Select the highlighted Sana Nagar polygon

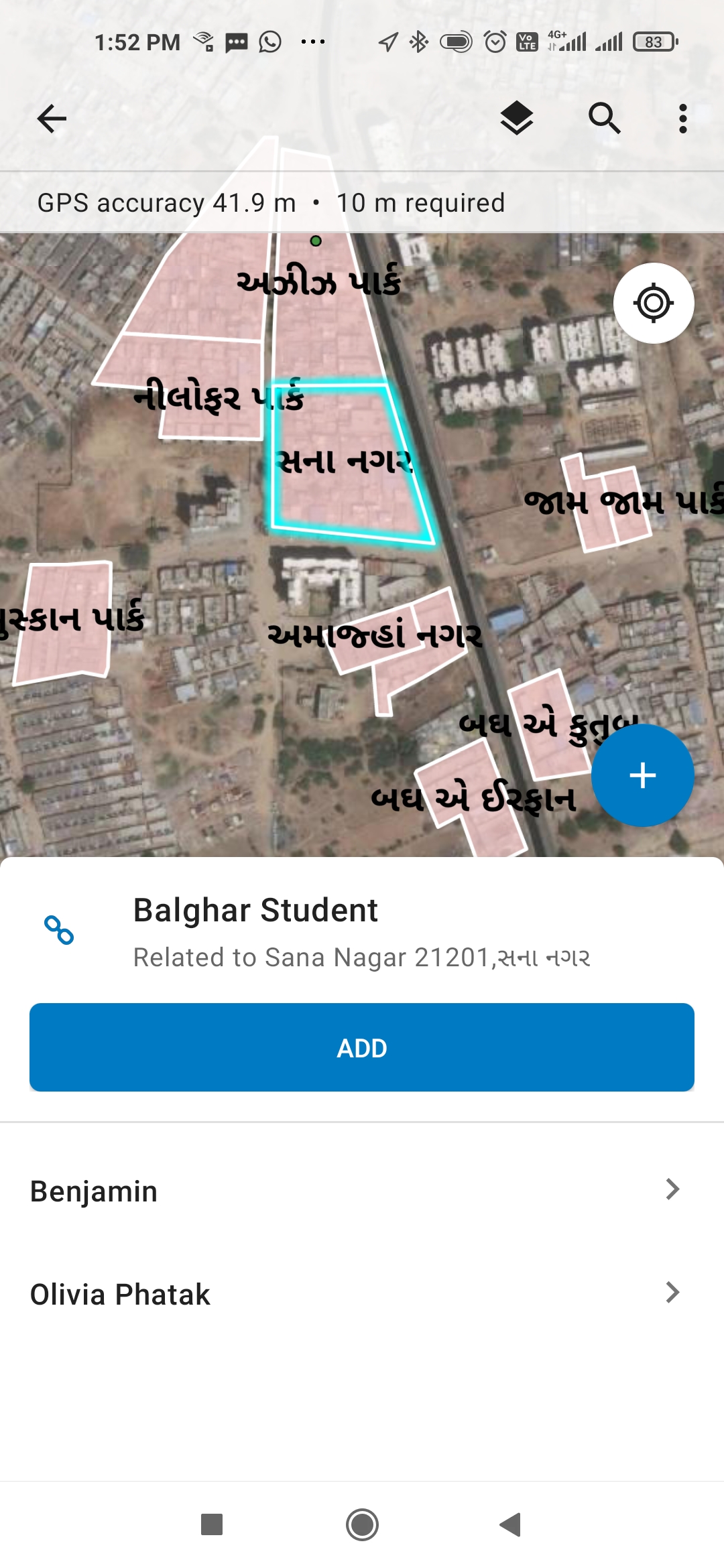coord(349,462)
